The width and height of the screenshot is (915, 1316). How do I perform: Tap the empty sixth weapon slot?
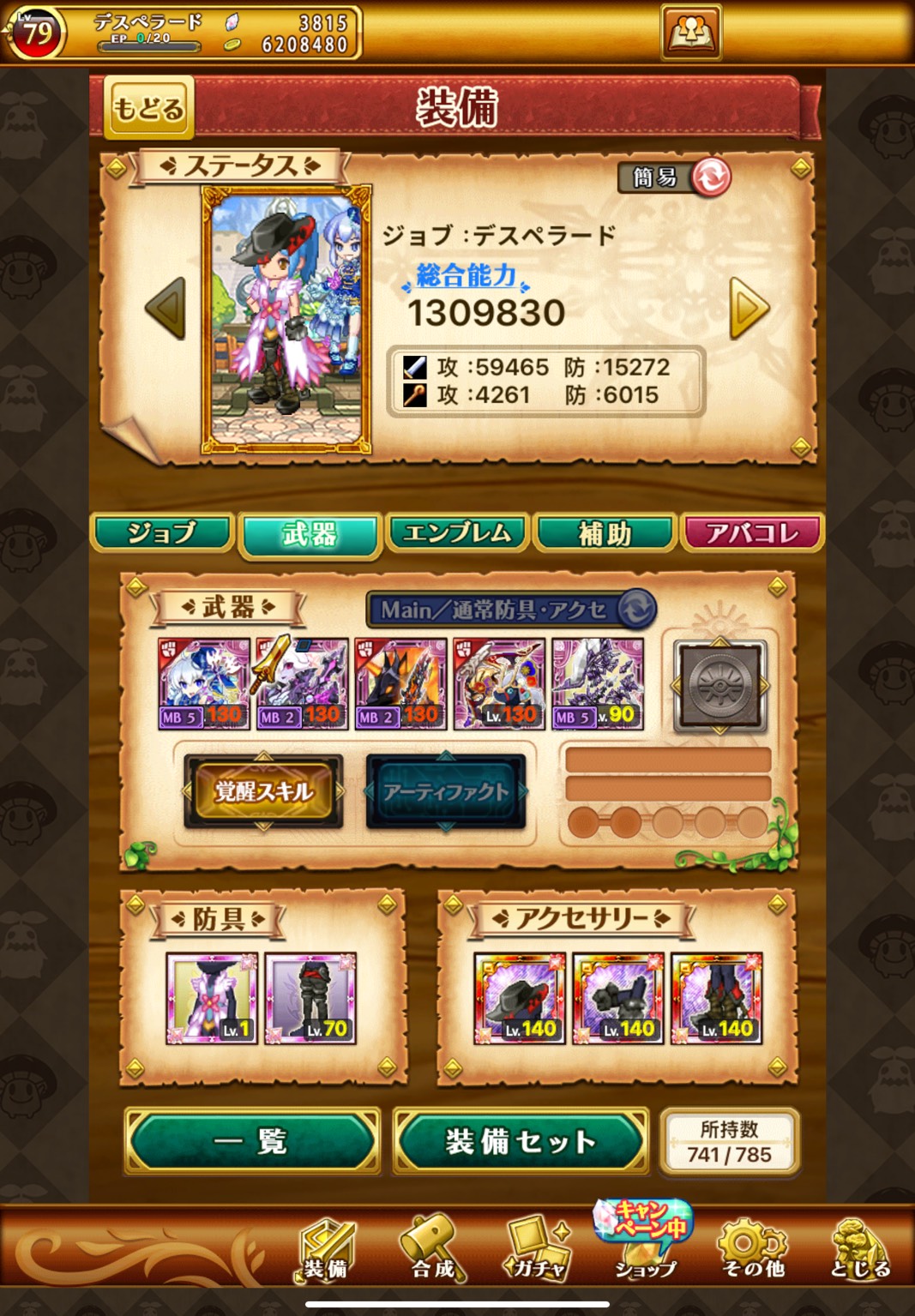click(x=719, y=686)
